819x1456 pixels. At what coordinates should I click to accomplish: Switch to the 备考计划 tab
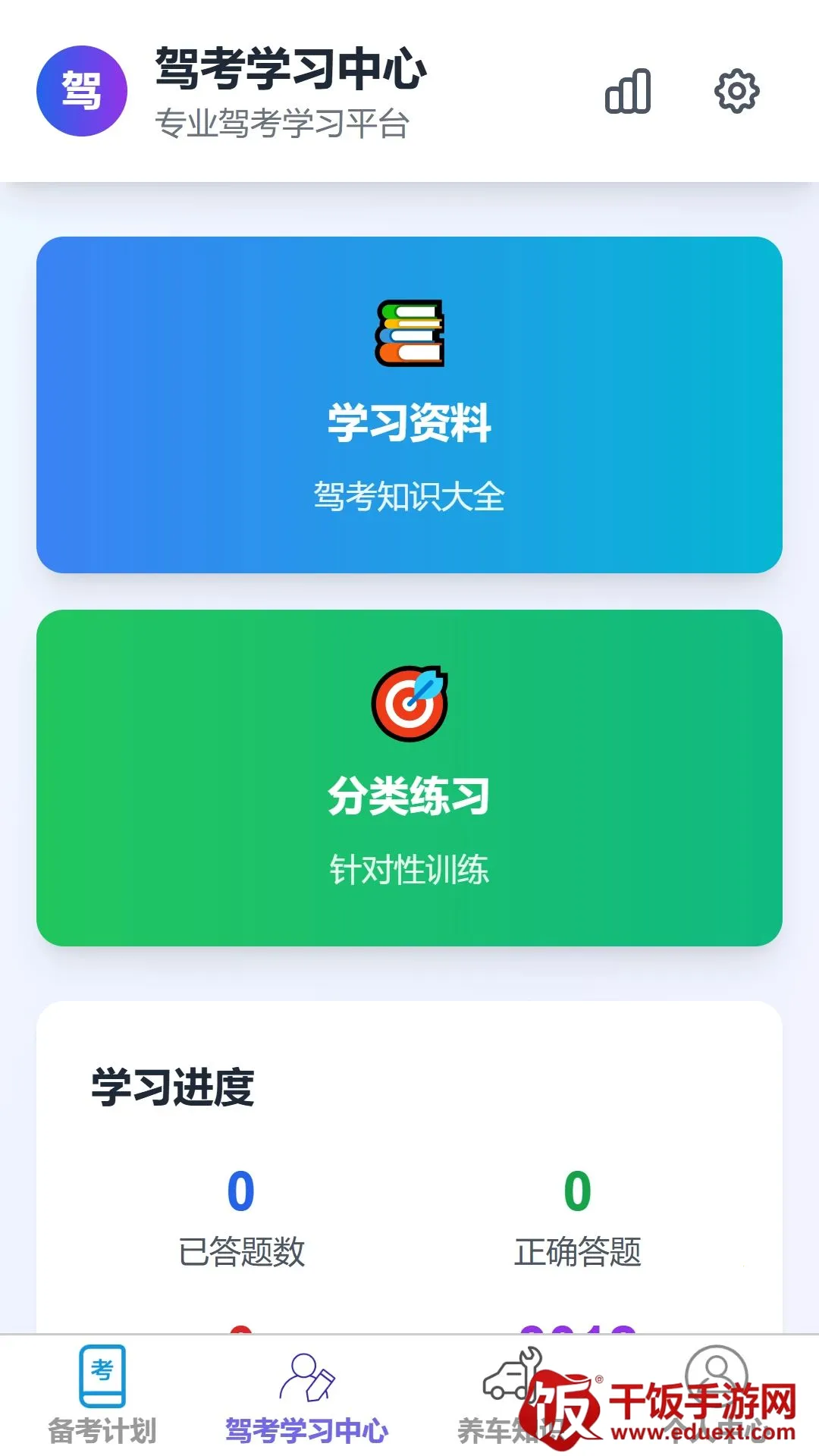point(102,1395)
